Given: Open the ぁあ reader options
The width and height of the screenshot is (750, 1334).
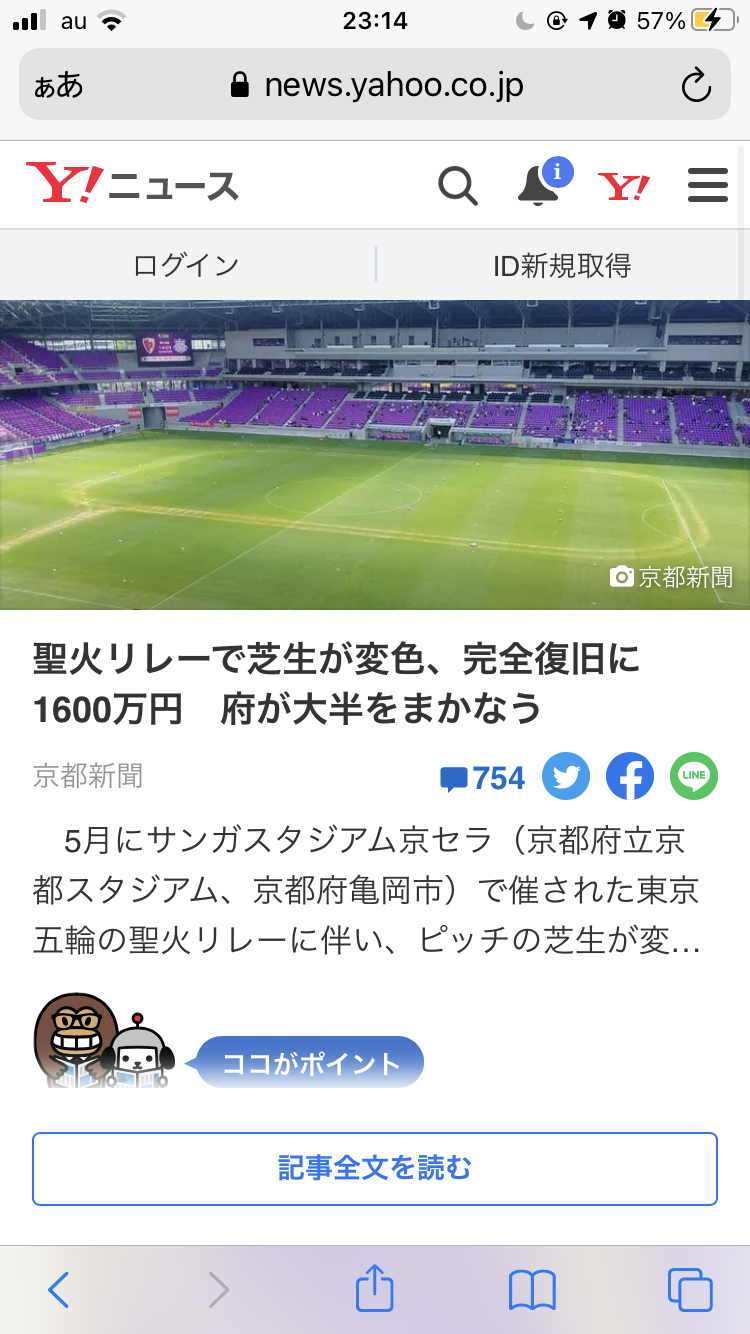Looking at the screenshot, I should pos(58,86).
